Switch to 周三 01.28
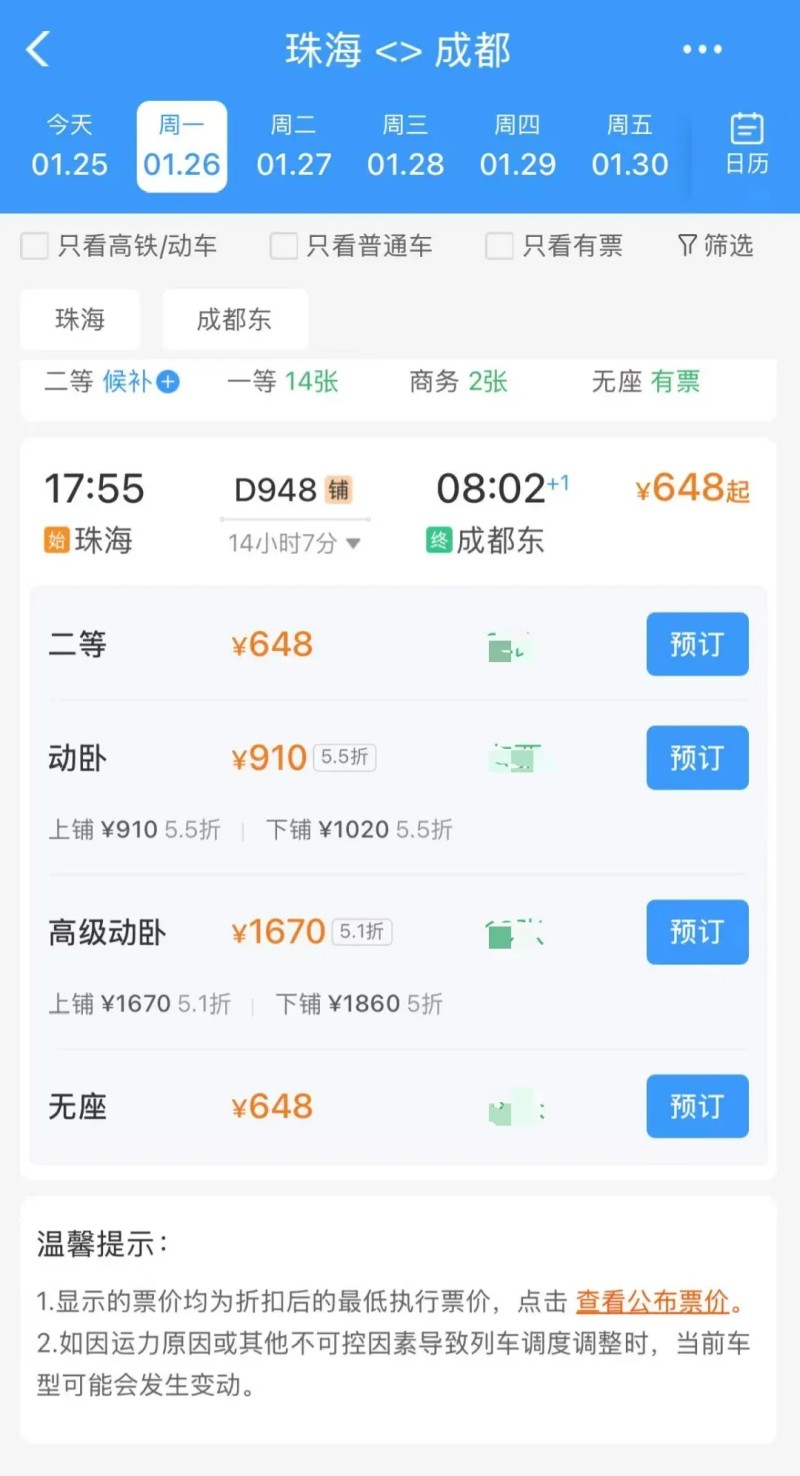Screen dimensions: 800x1476 [x=405, y=146]
